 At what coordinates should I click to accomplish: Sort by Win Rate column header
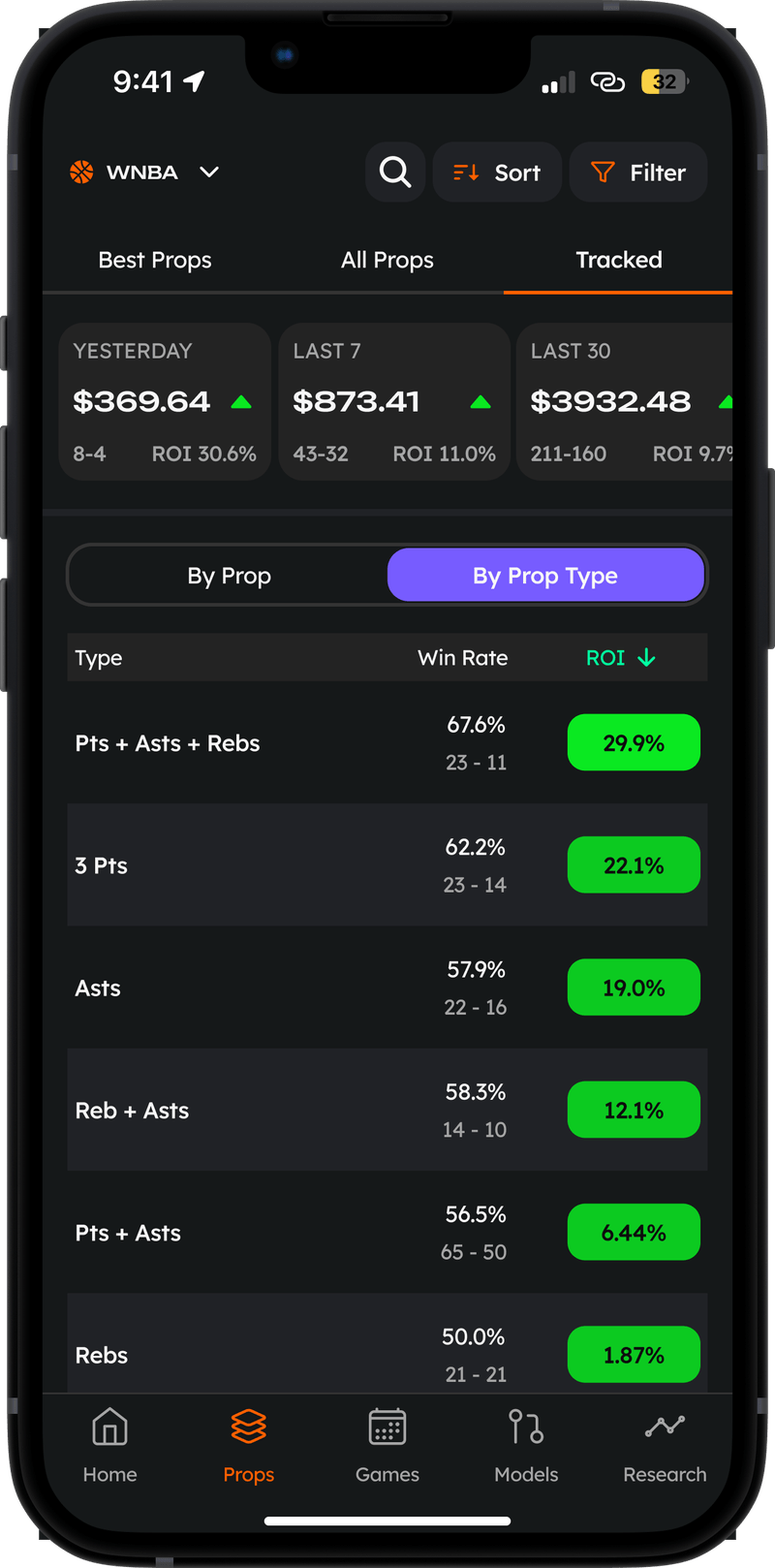point(462,657)
